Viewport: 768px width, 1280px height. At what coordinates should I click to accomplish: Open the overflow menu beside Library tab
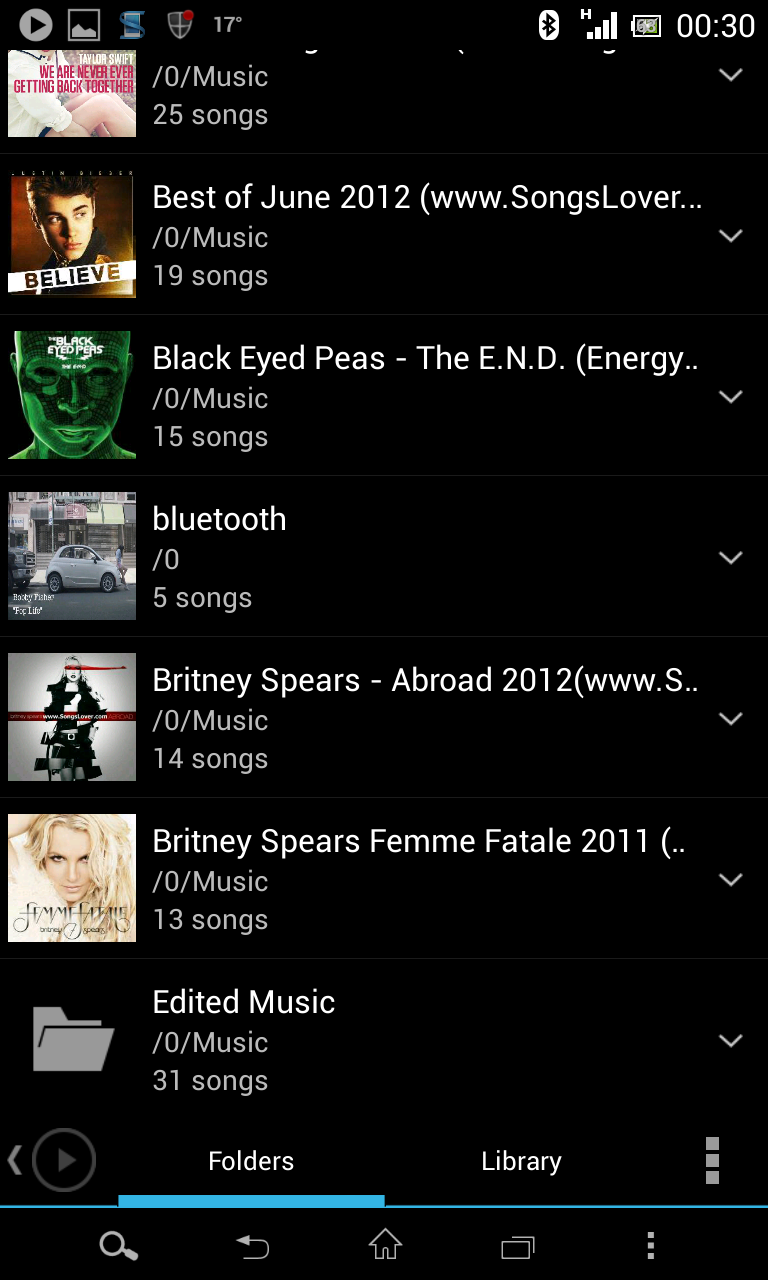click(712, 1160)
